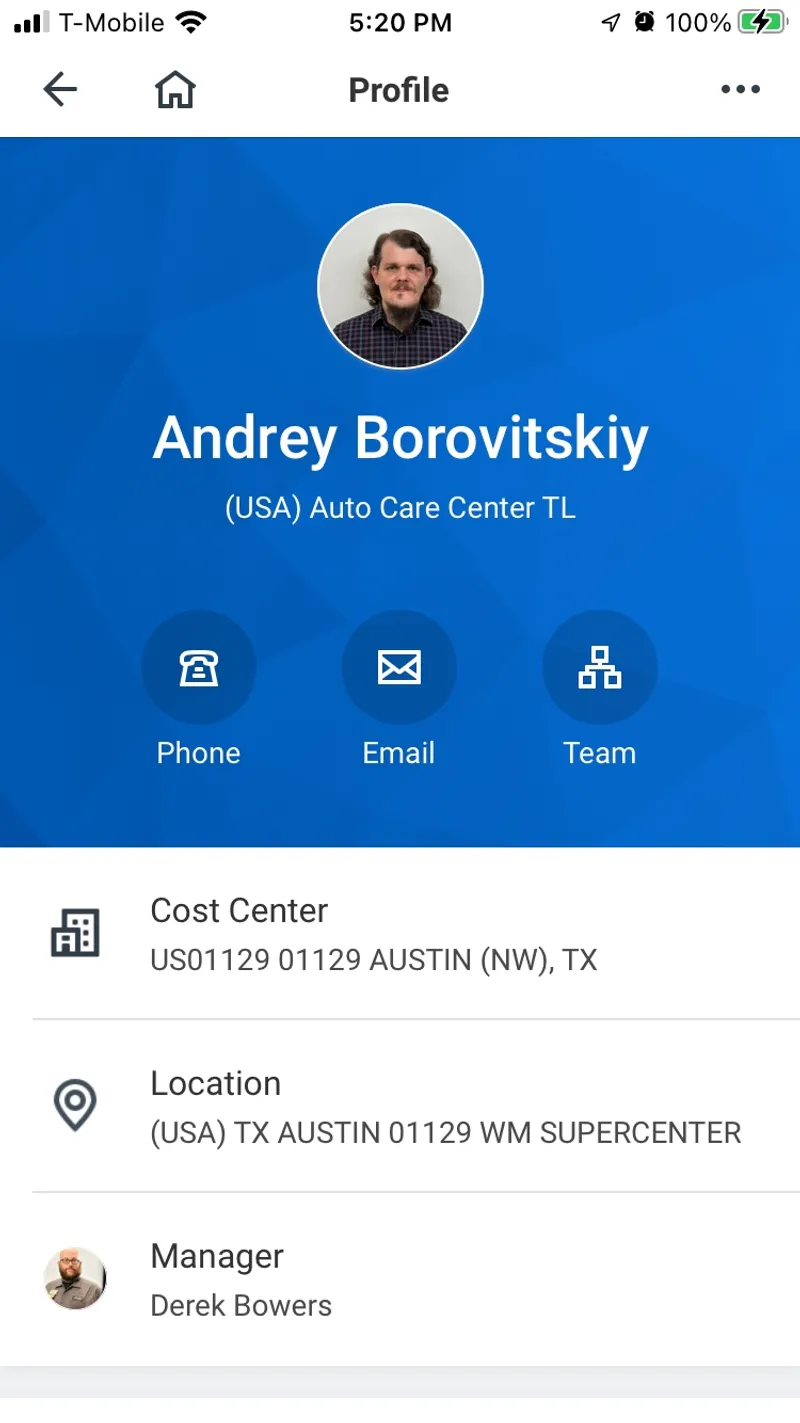Screen dimensions: 800x1423
Task: View Andrey's Team structure
Action: 599,667
